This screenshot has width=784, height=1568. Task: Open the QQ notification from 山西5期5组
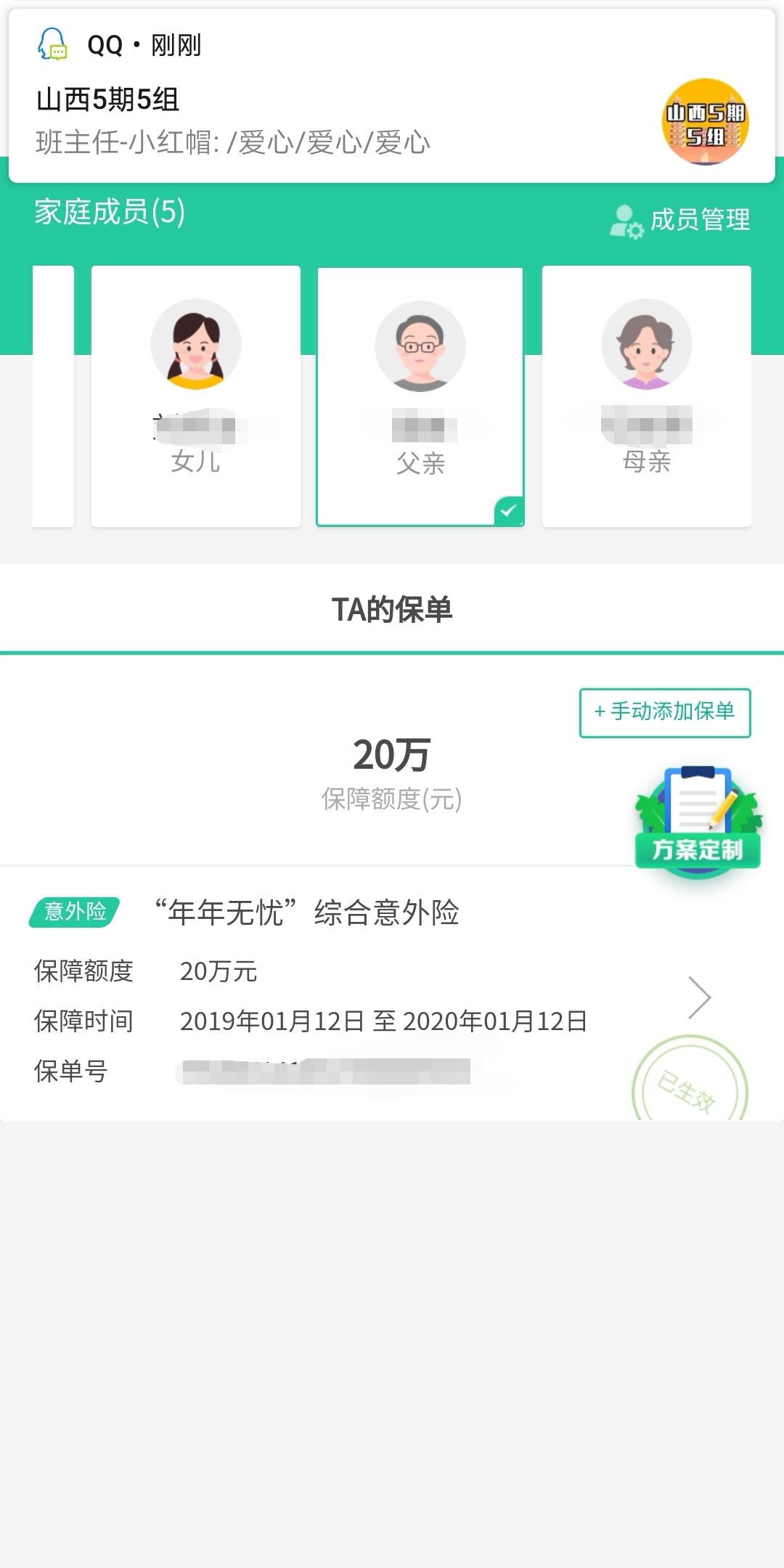[392, 96]
